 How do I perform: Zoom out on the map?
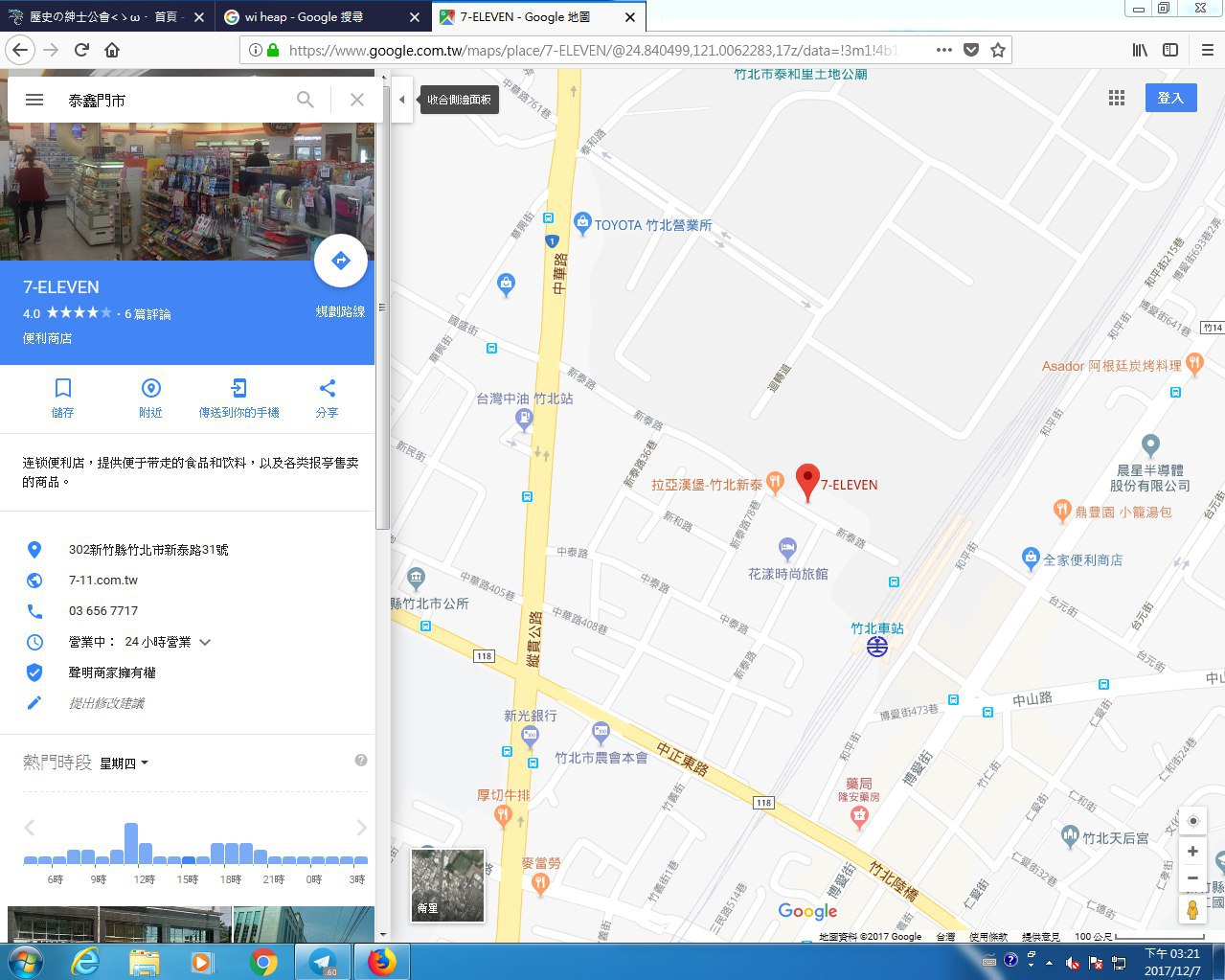pos(1192,877)
